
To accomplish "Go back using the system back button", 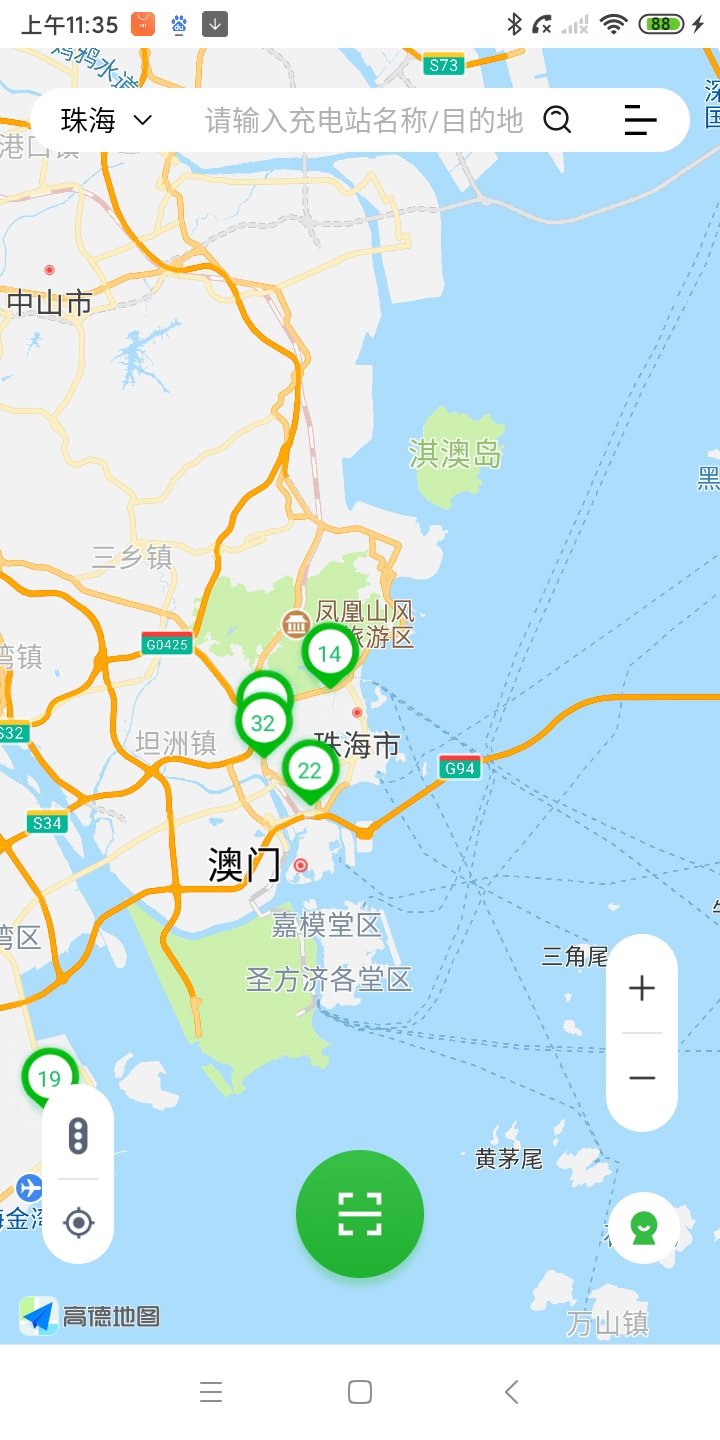I will (x=512, y=1392).
